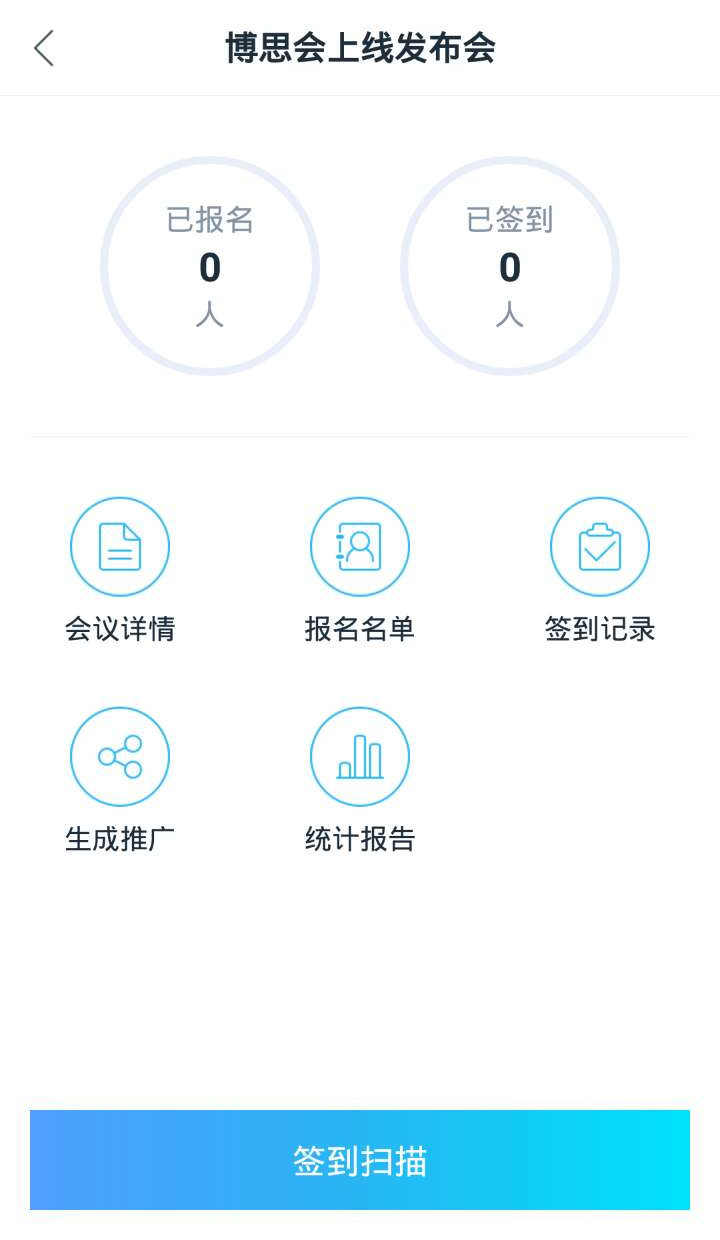
Task: Click the clipboard checkmark icon above 签到记录
Action: (600, 546)
